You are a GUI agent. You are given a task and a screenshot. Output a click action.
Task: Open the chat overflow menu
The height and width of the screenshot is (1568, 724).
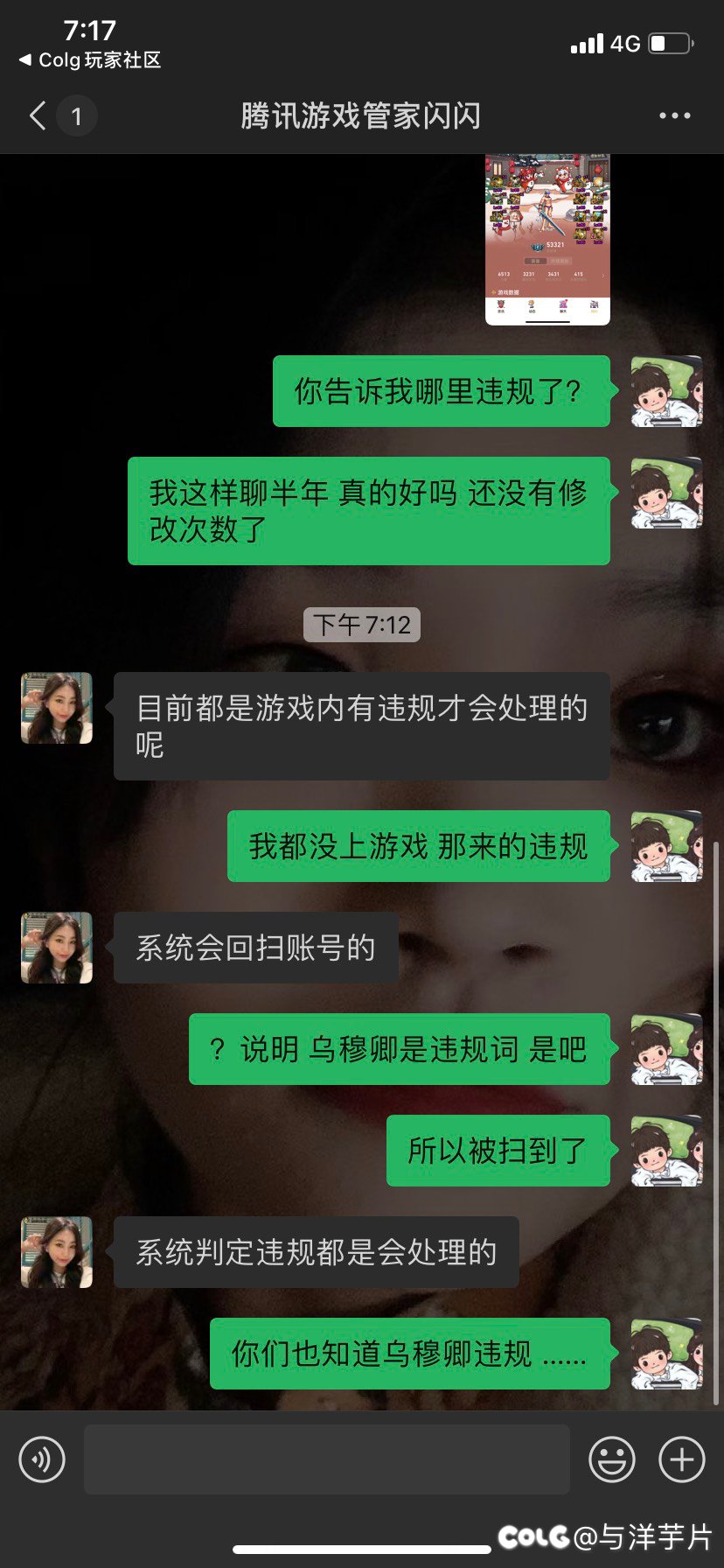click(674, 115)
